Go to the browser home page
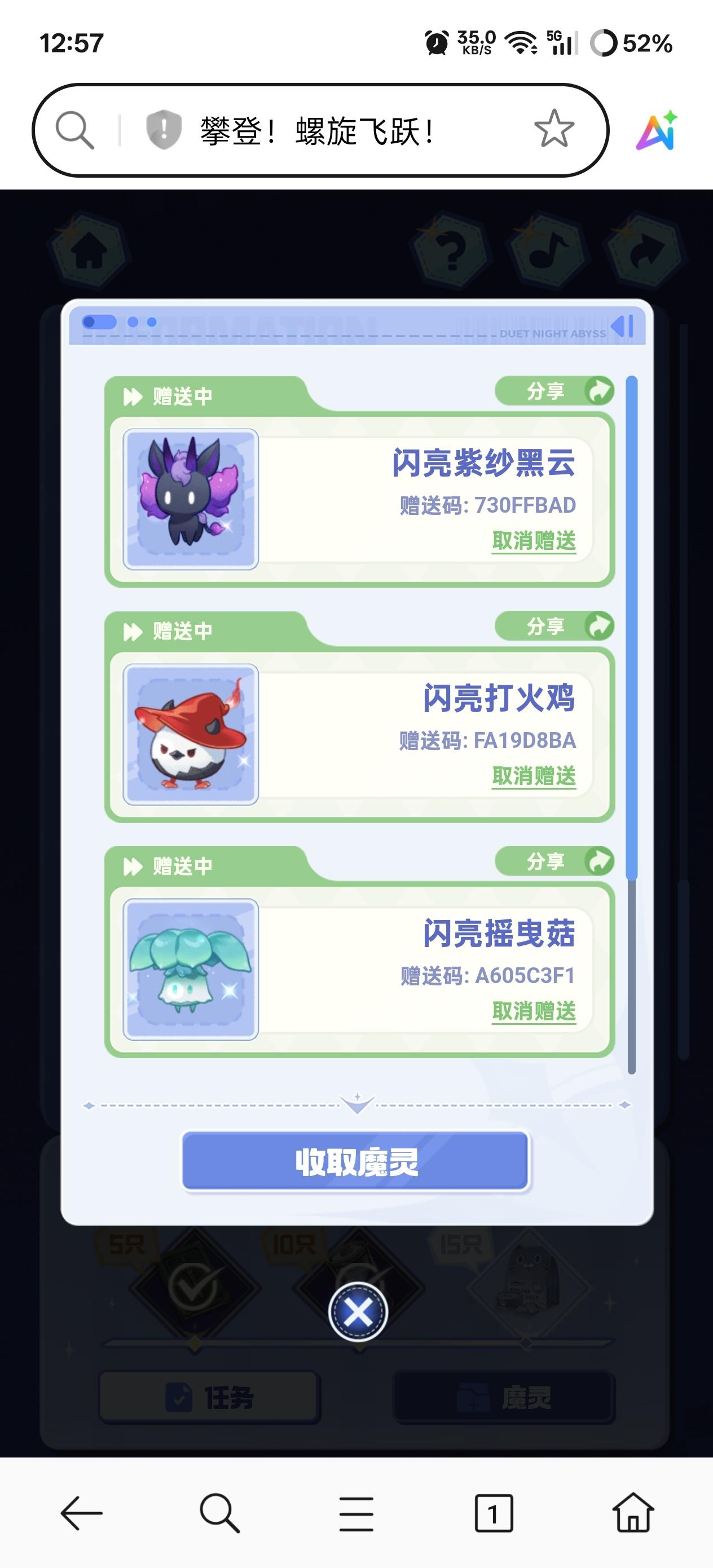 point(633,1513)
